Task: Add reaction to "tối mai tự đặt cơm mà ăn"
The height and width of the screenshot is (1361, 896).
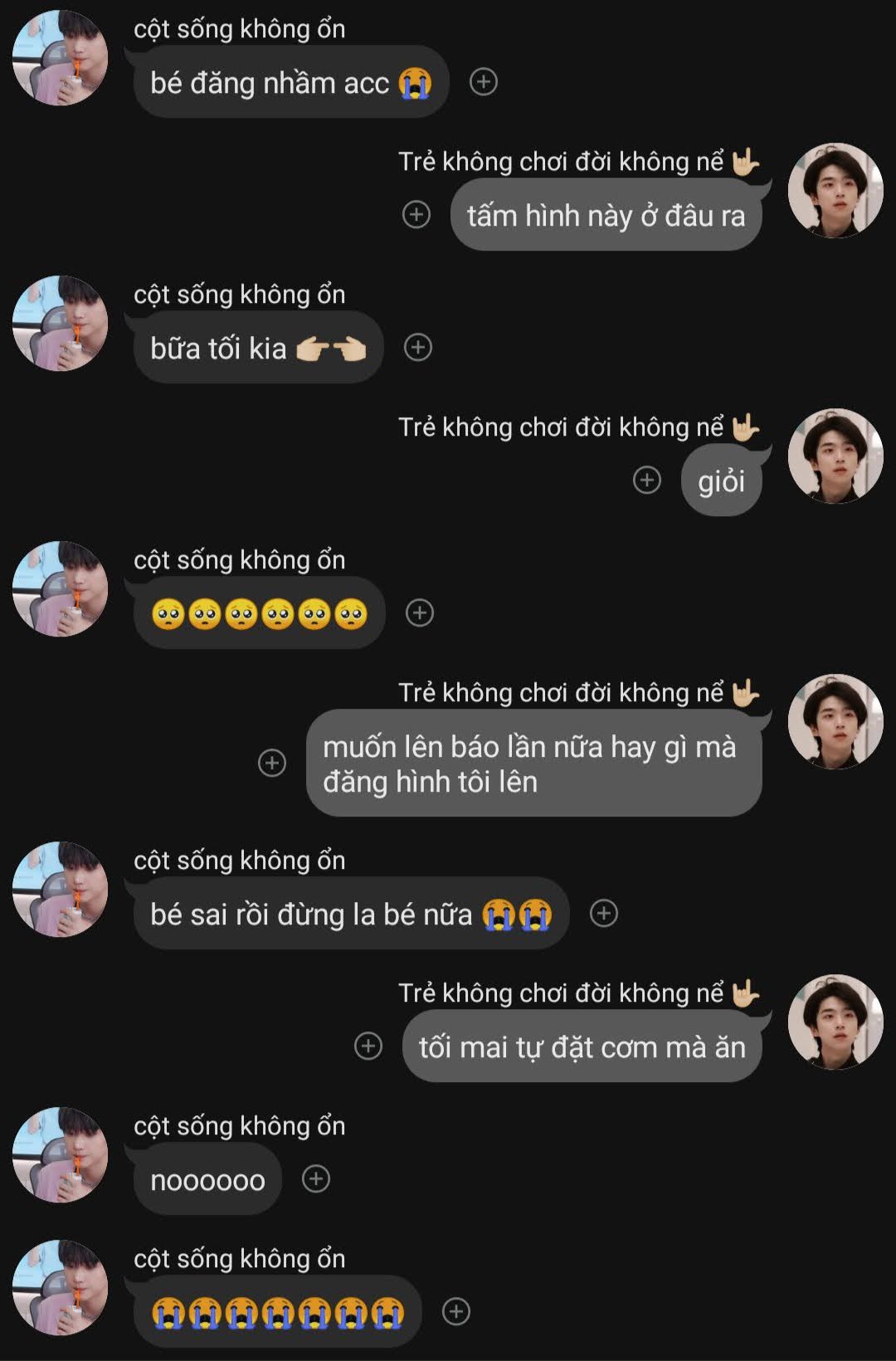Action: (368, 1046)
